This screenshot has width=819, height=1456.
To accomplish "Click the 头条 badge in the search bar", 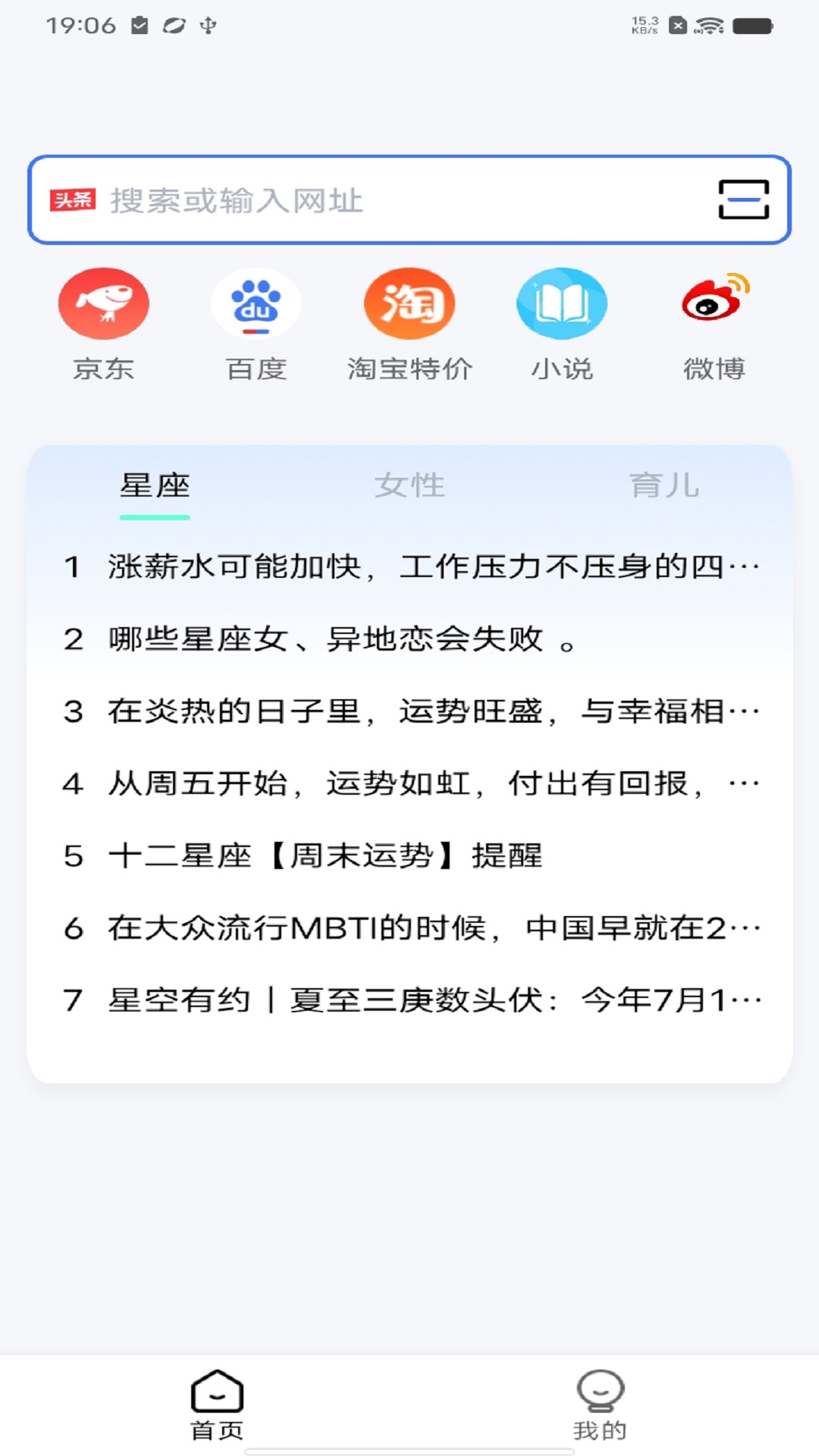I will 74,199.
